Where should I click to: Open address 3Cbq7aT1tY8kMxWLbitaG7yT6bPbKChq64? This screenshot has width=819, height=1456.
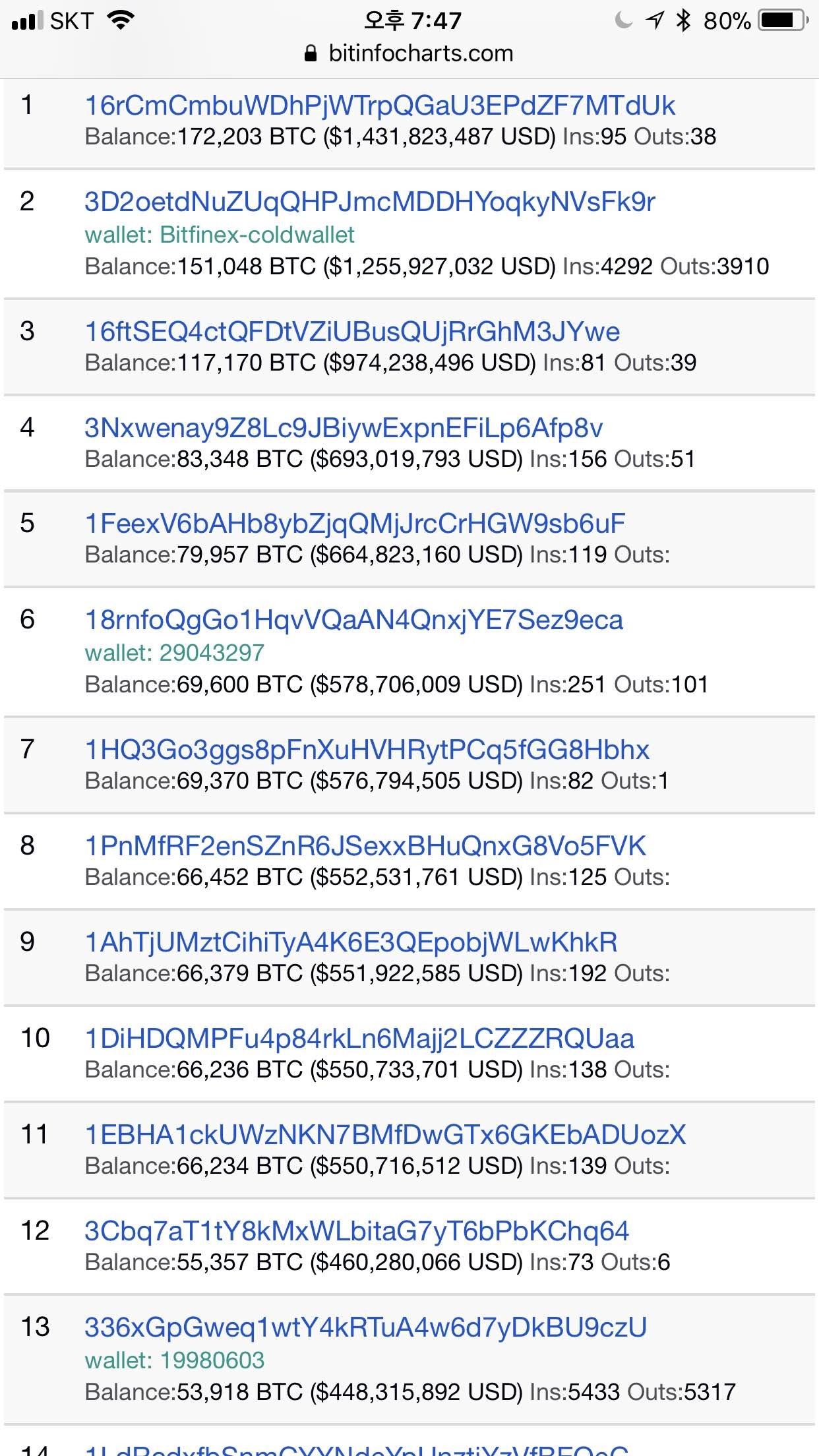coord(356,1232)
